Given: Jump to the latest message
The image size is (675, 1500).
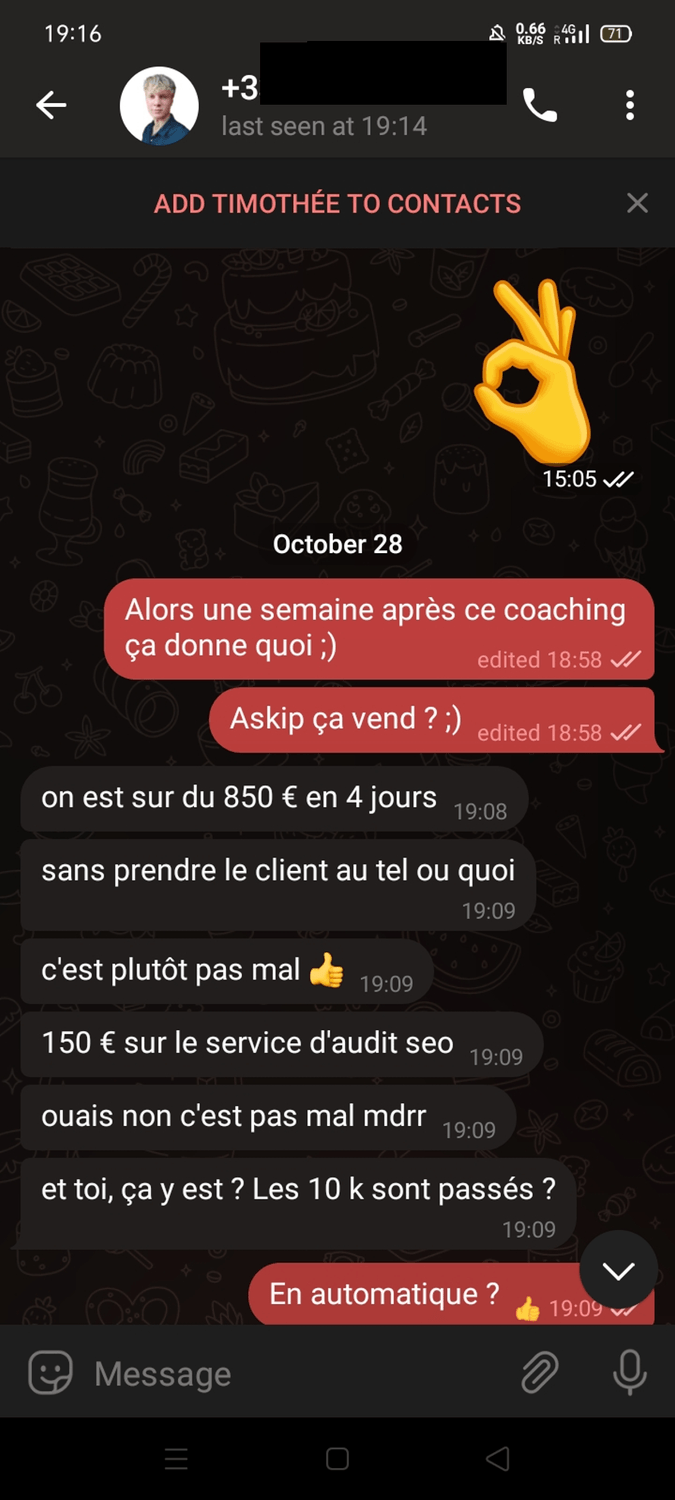Looking at the screenshot, I should 618,1270.
